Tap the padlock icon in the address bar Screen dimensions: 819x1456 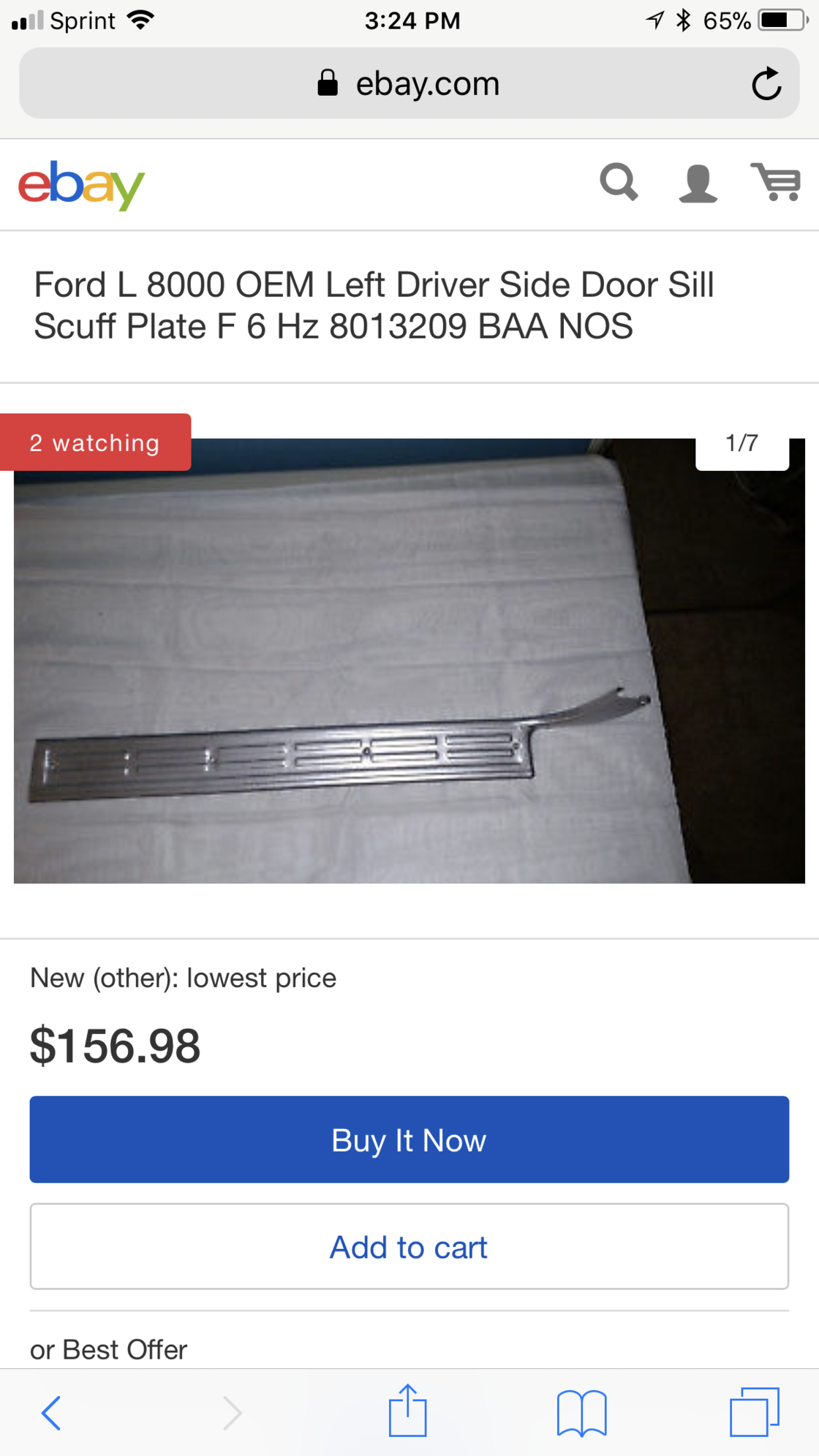[328, 83]
